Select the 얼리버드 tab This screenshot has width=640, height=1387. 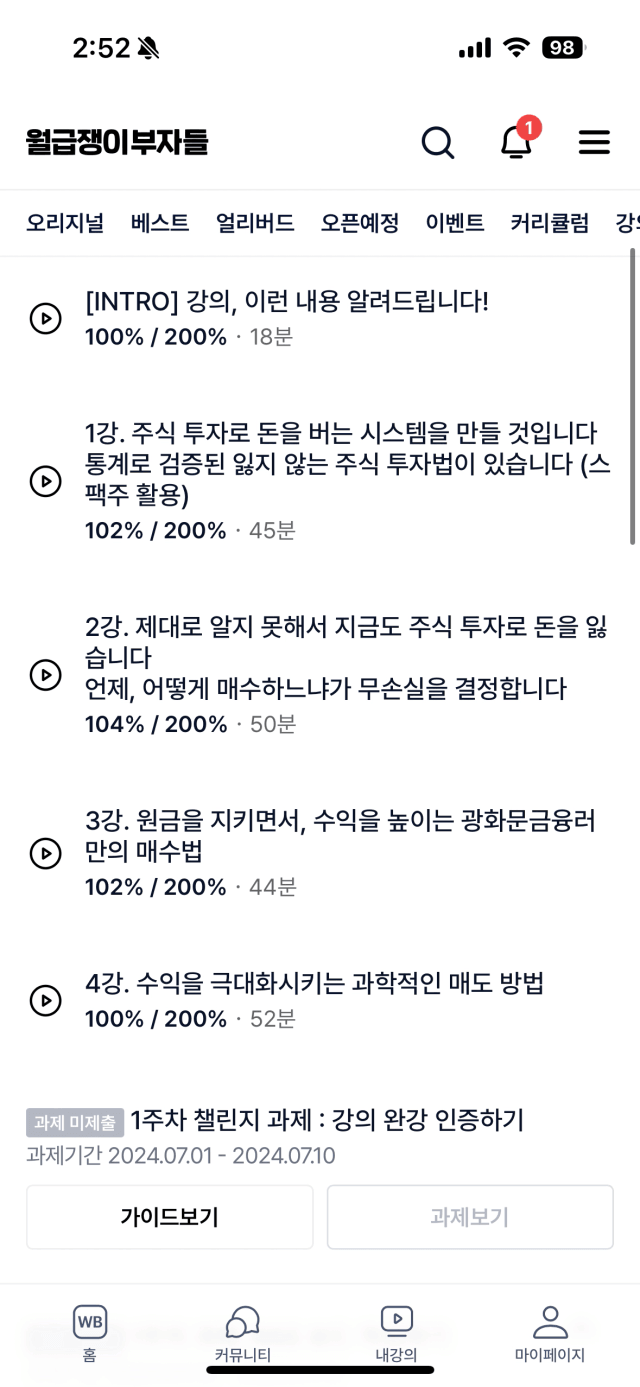point(255,223)
